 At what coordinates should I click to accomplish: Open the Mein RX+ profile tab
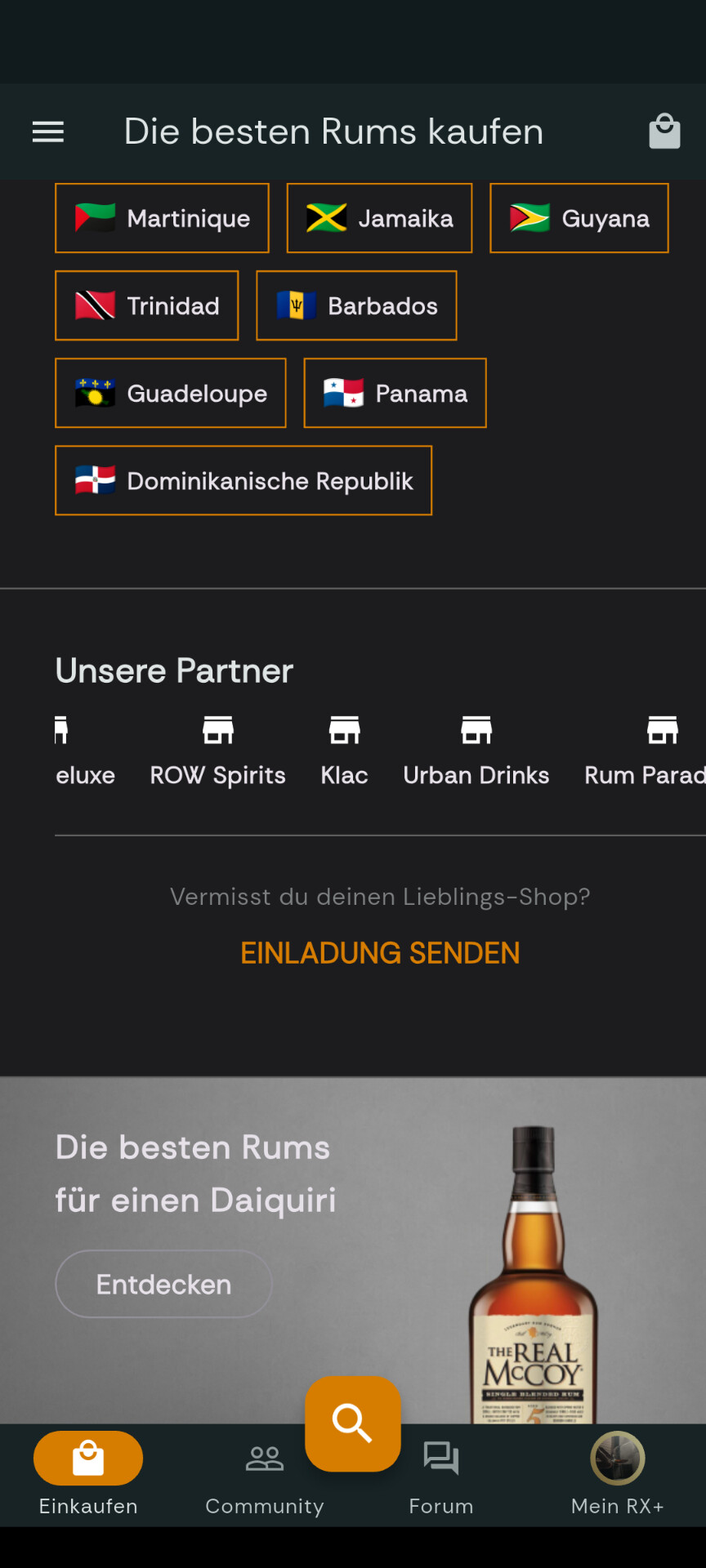pyautogui.click(x=617, y=1475)
